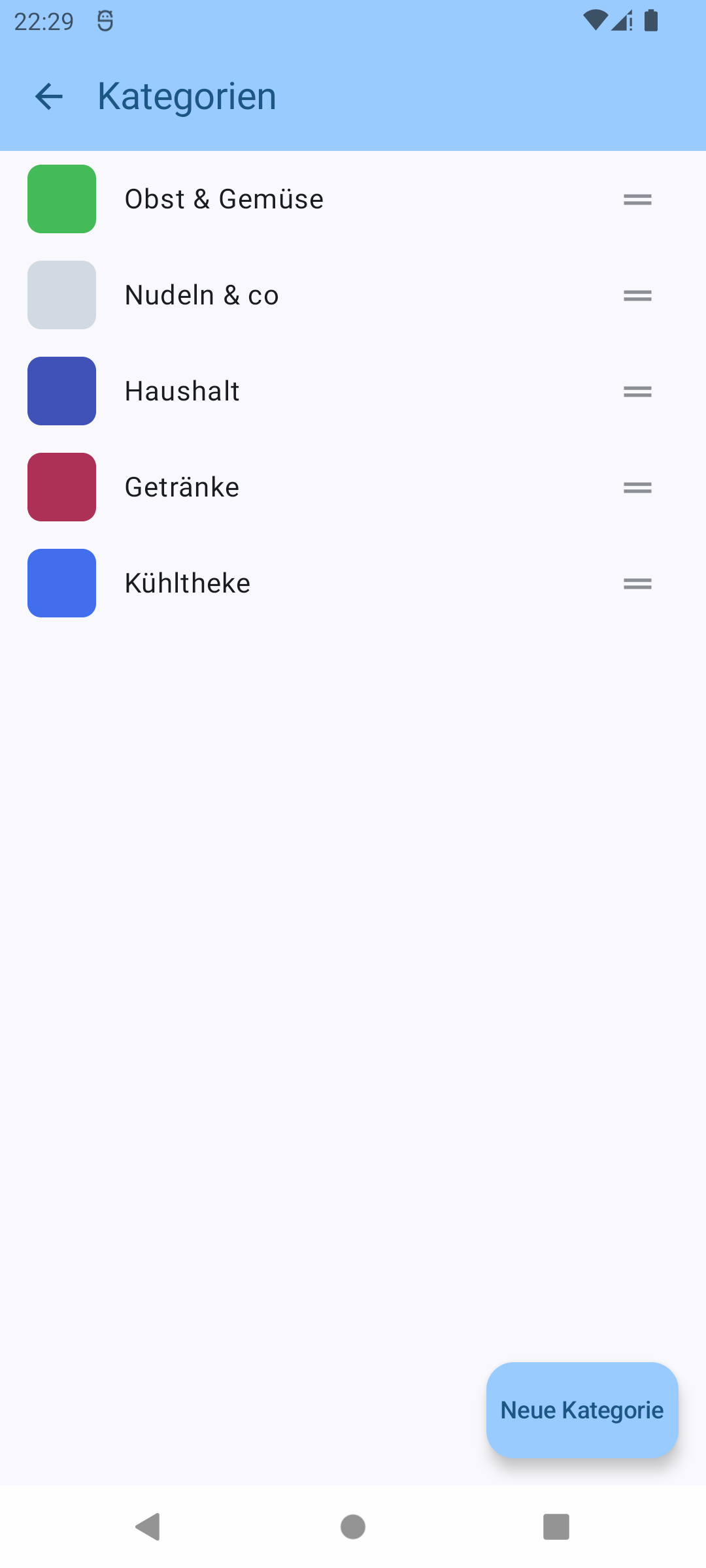Select the red color swatch of Getränke
Viewport: 706px width, 1568px height.
point(61,487)
